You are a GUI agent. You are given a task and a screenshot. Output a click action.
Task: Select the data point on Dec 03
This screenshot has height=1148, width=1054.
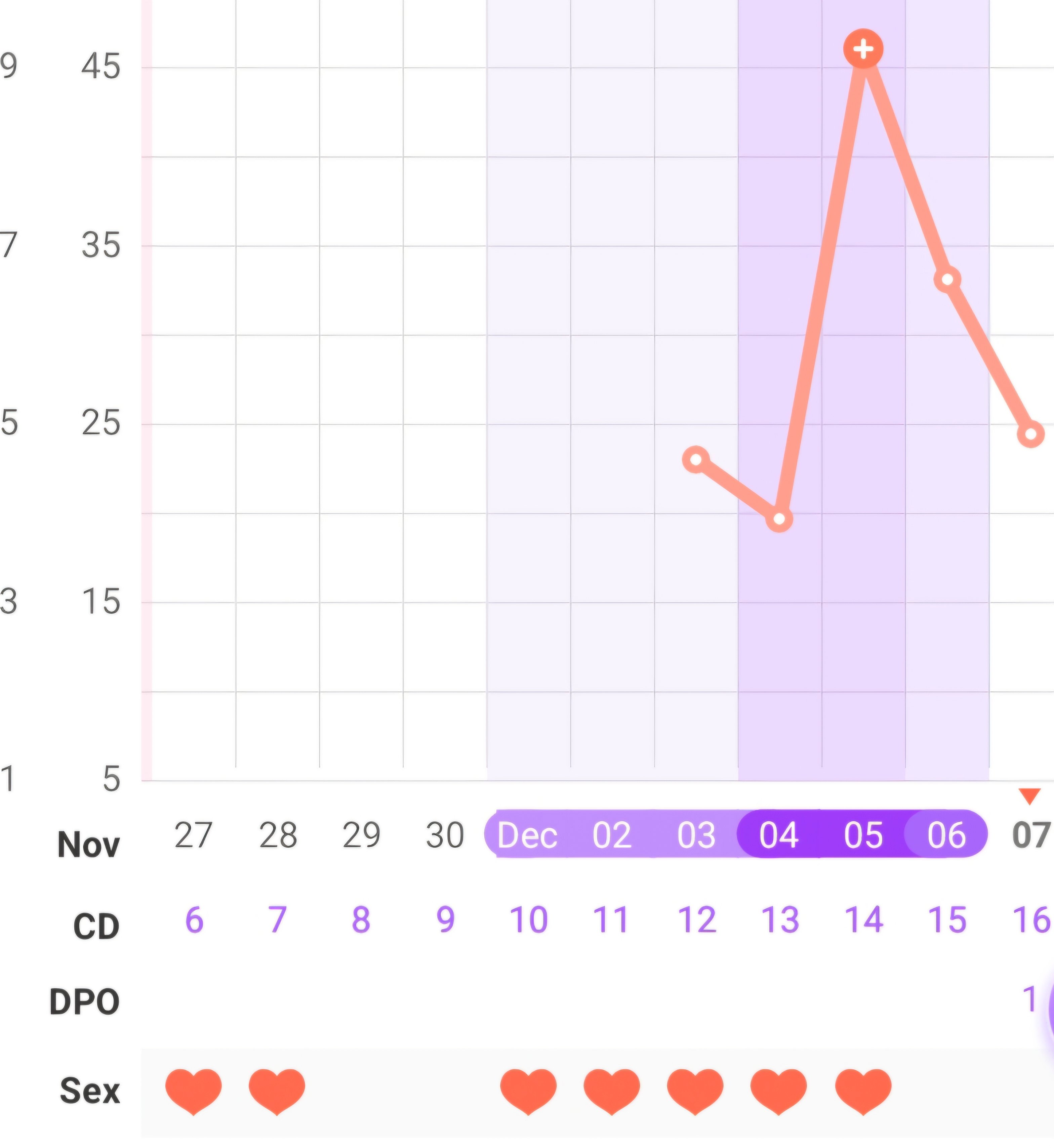click(x=696, y=460)
